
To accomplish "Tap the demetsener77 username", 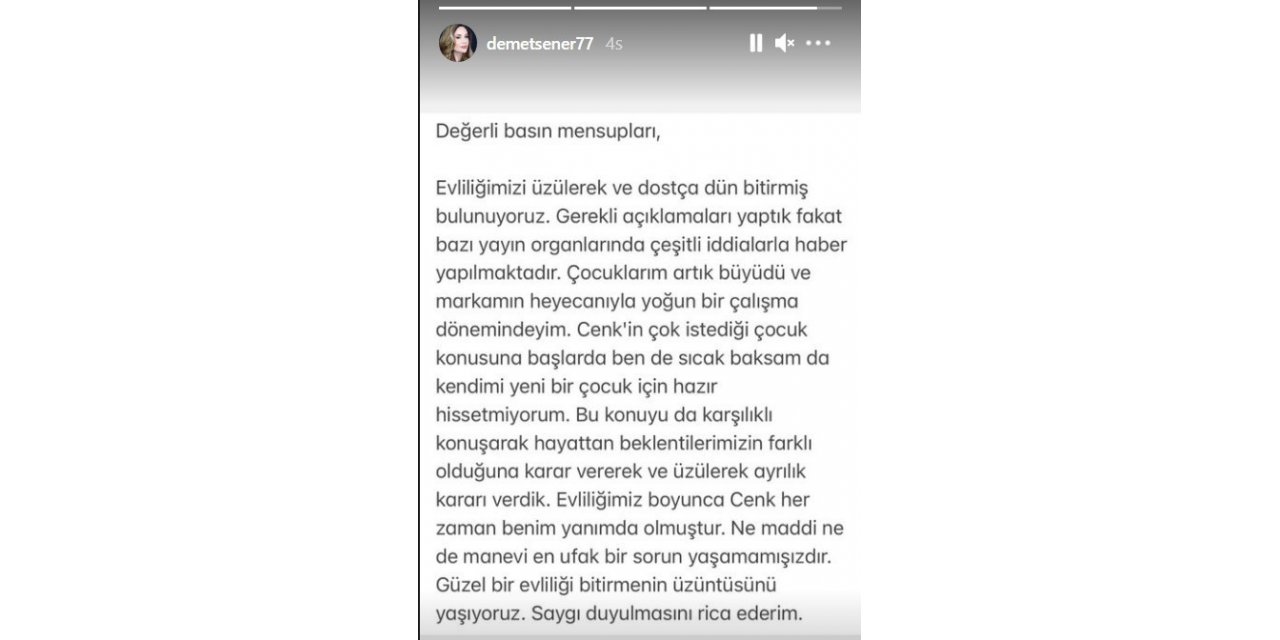I will click(540, 44).
